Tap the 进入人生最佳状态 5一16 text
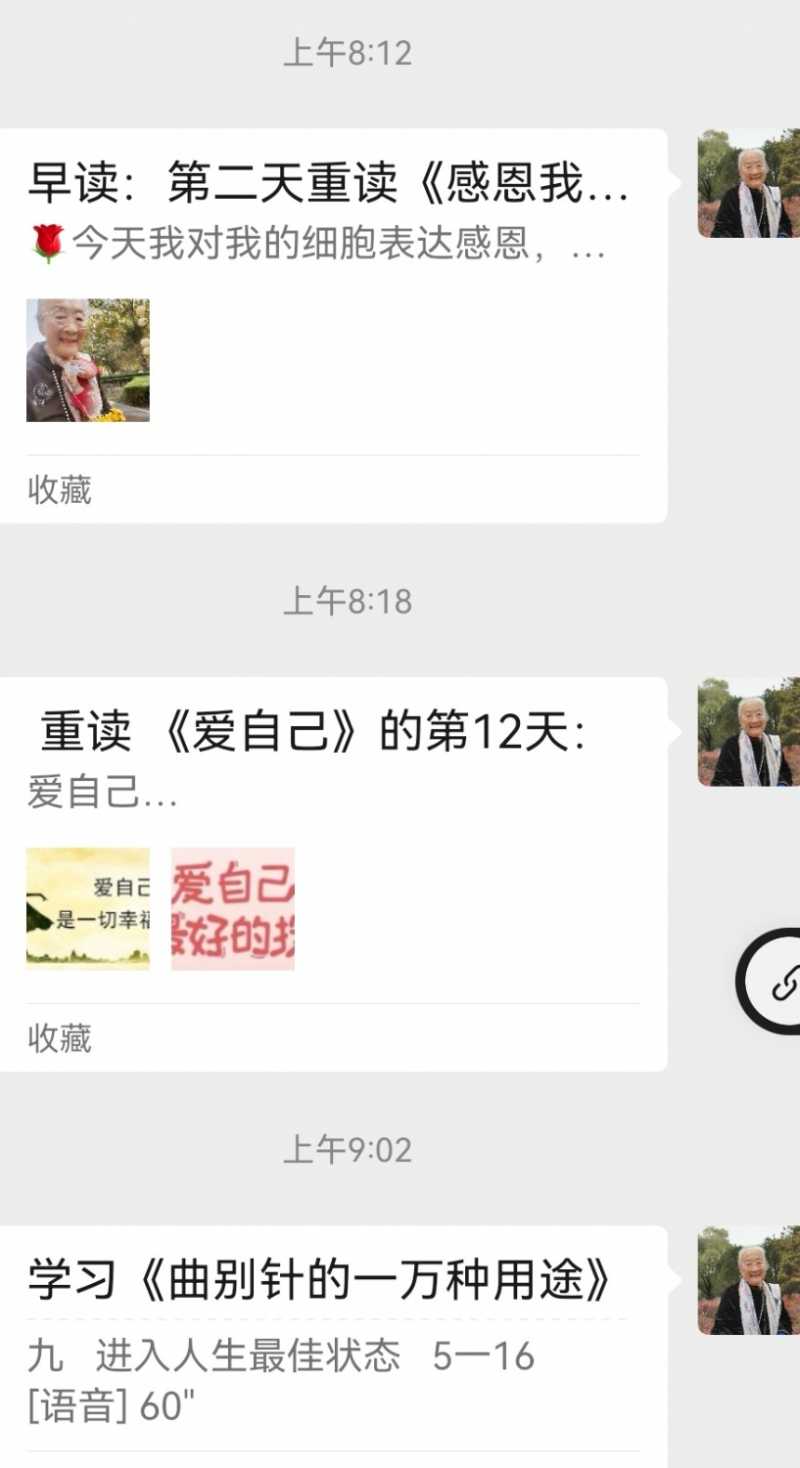Screen dimensions: 800x1468 [283, 1356]
